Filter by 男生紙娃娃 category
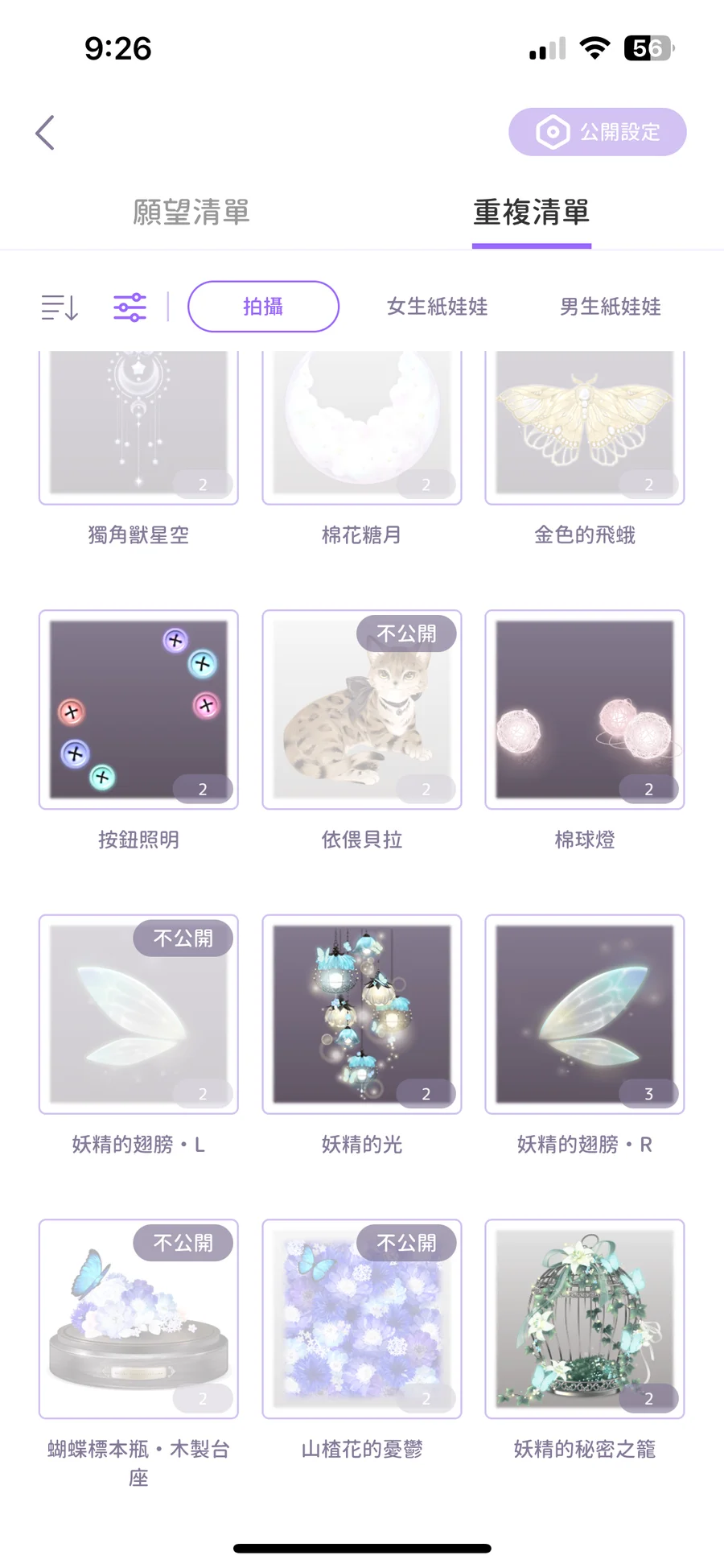Viewport: 724px width, 1568px height. [x=610, y=307]
